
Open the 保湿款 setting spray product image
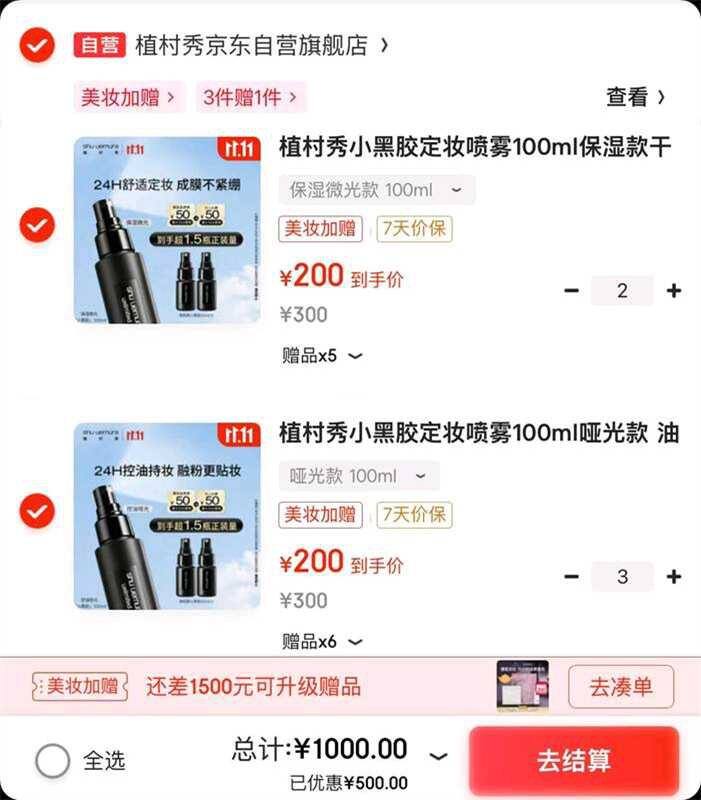click(167, 230)
